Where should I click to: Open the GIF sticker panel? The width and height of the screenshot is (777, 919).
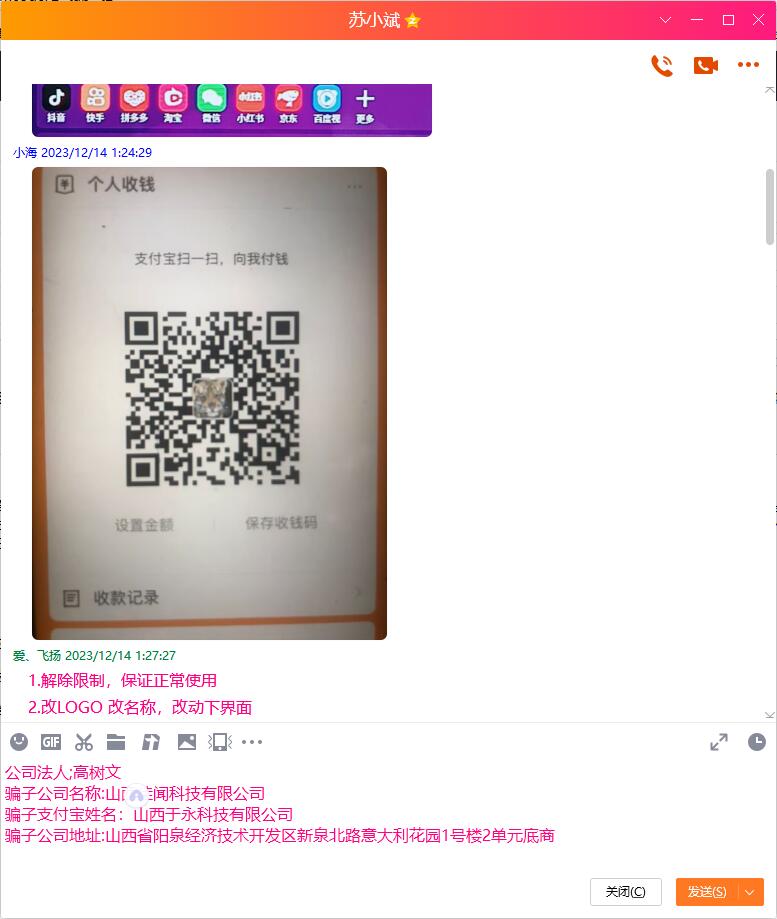(x=51, y=741)
